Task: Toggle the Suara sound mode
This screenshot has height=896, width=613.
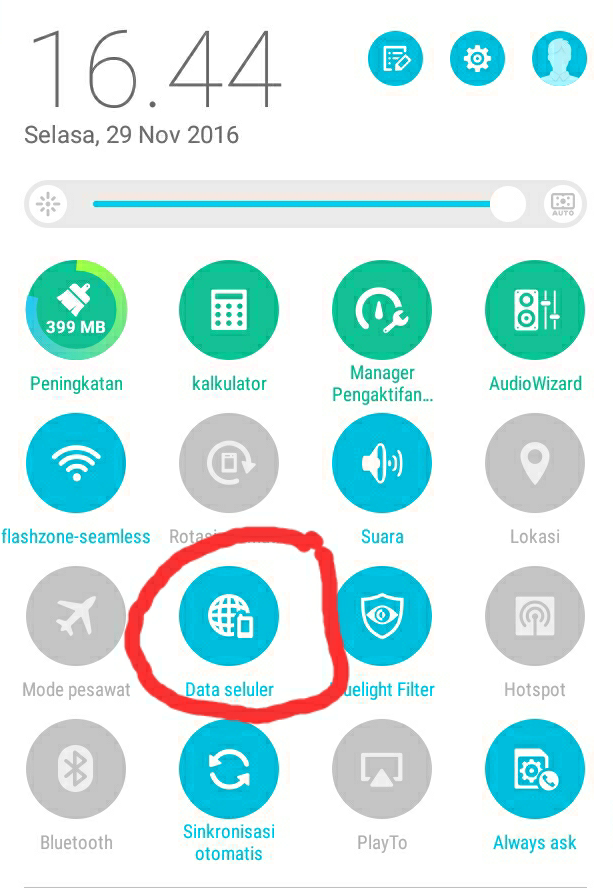Action: (382, 464)
